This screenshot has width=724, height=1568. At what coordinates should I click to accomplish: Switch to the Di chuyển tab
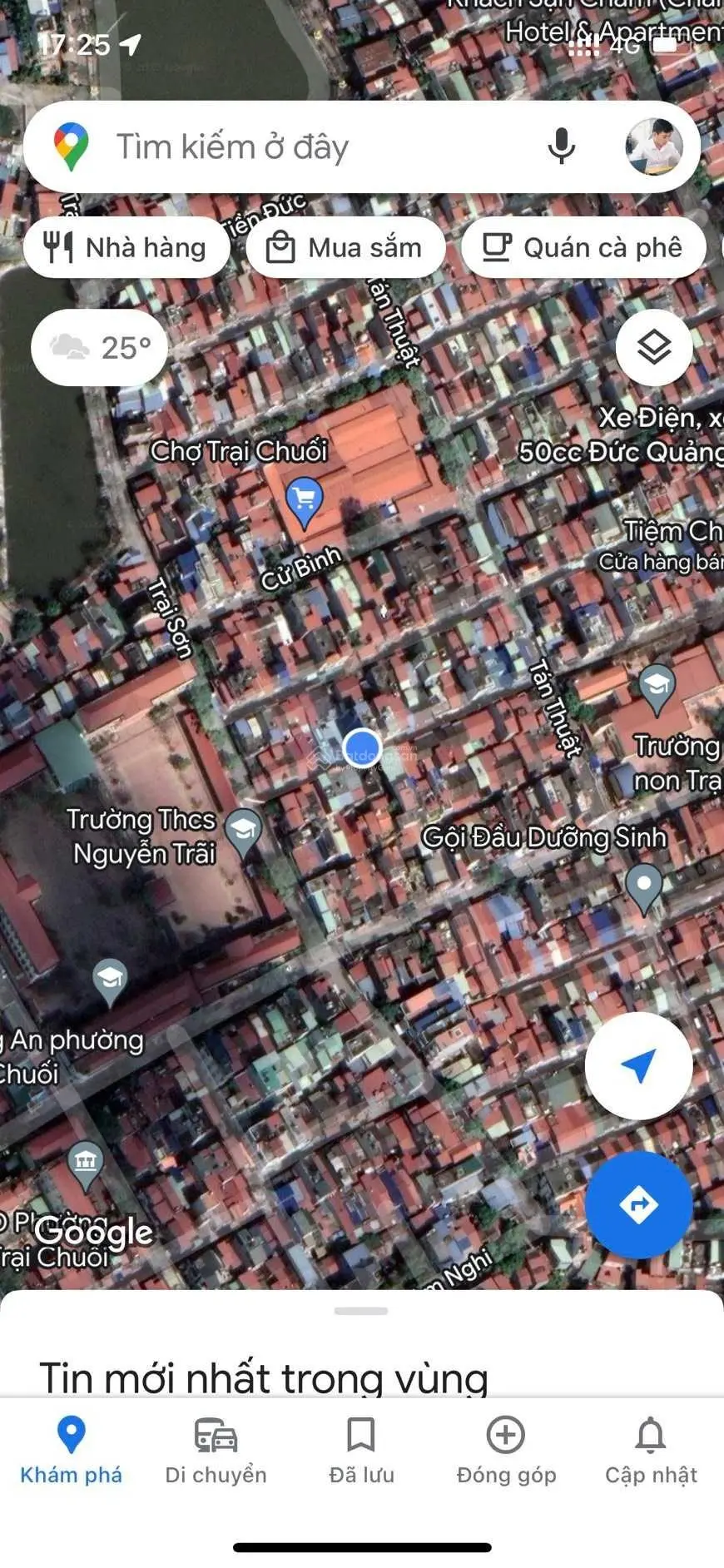[x=216, y=1451]
